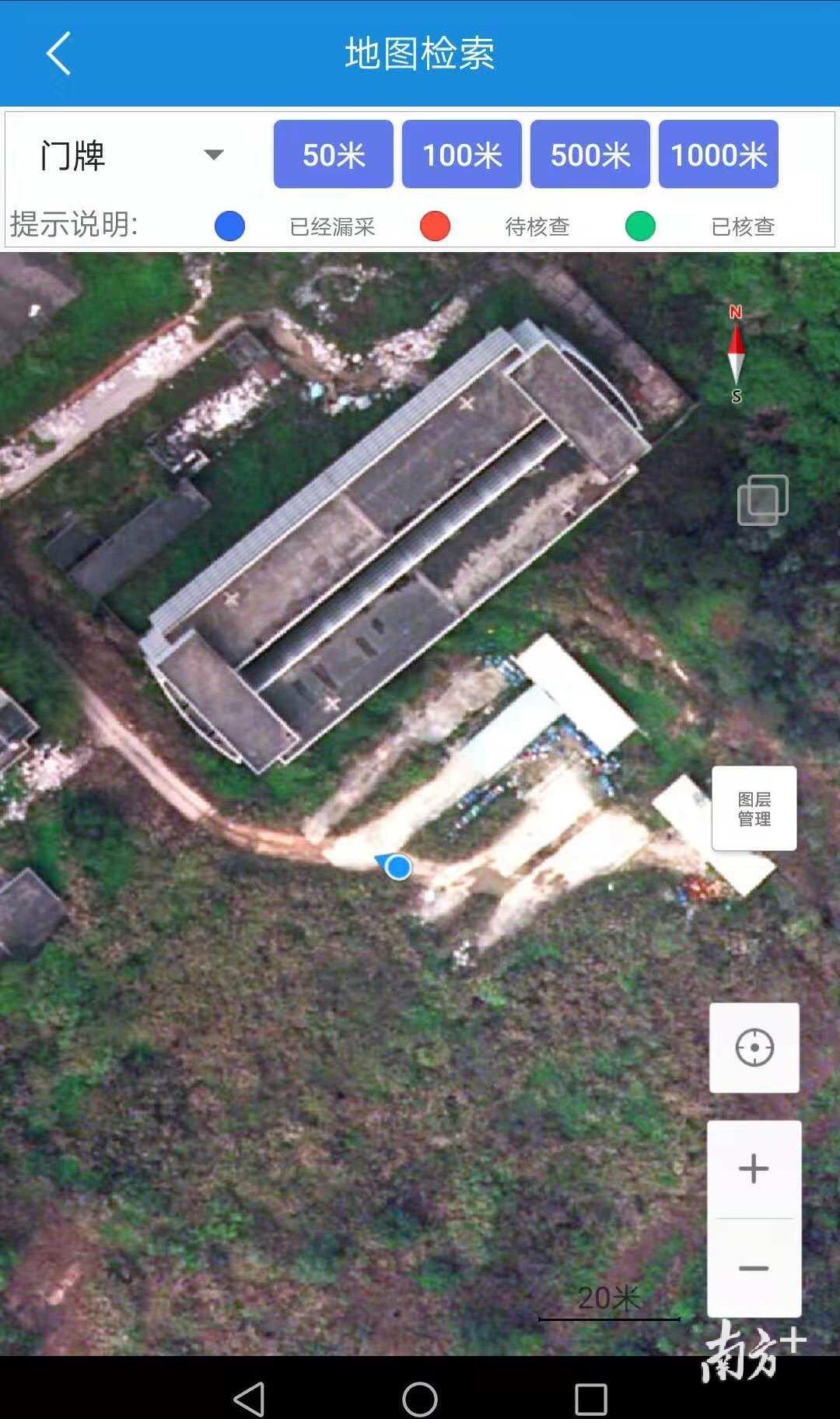Tap the blue marker on the map
The image size is (840, 1419).
pyautogui.click(x=398, y=867)
